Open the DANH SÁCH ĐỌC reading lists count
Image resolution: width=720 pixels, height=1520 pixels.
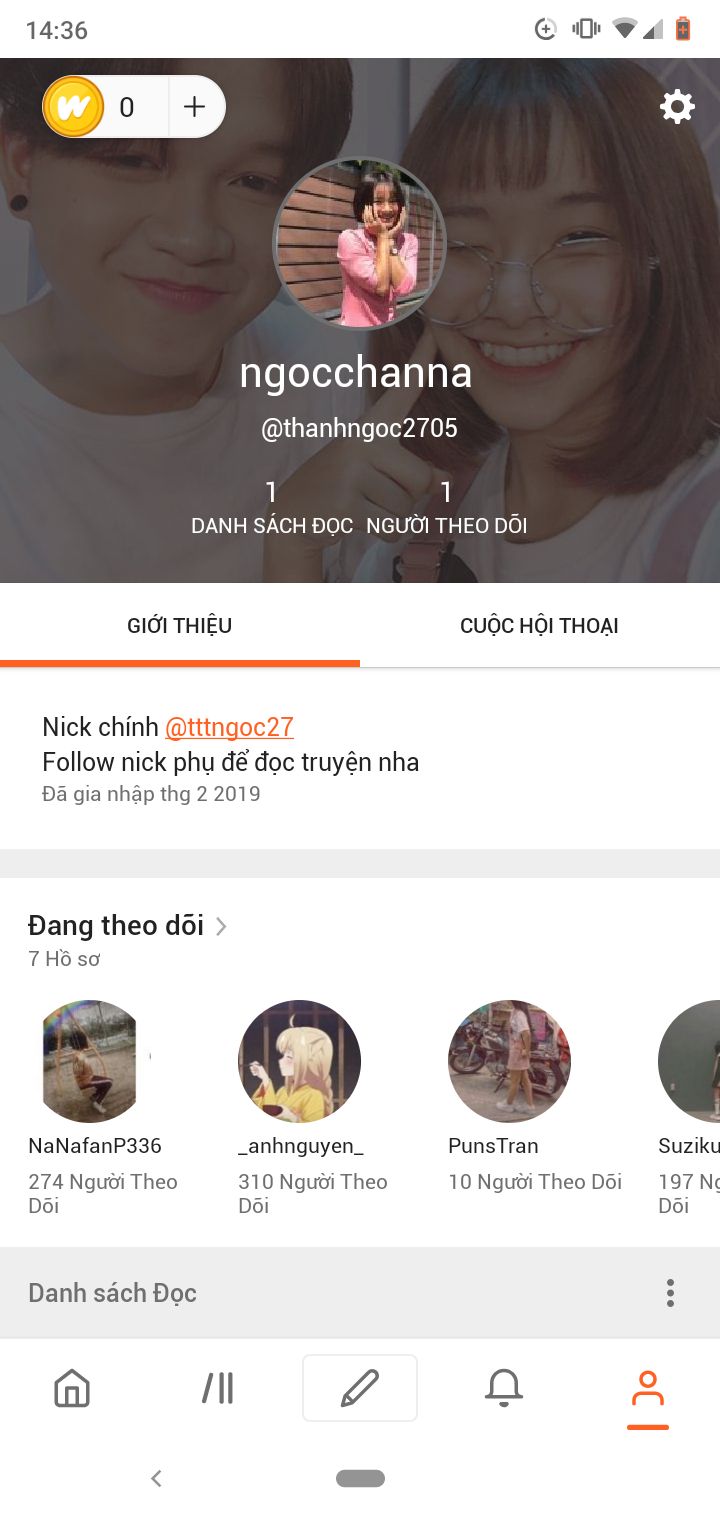tap(272, 507)
